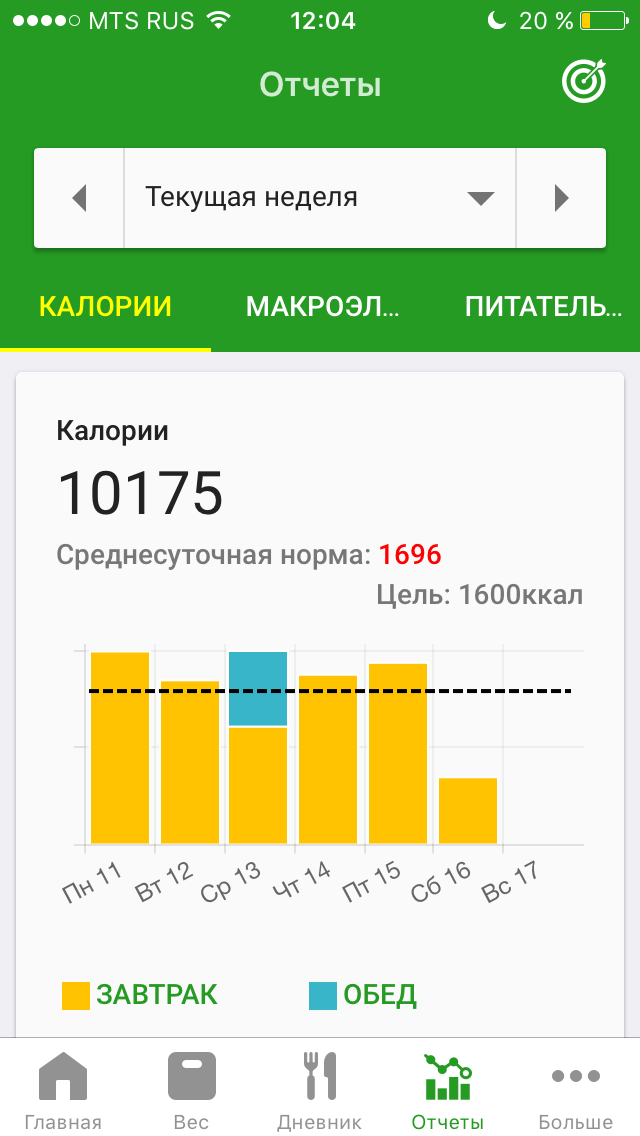Go to the previous week

[79, 198]
